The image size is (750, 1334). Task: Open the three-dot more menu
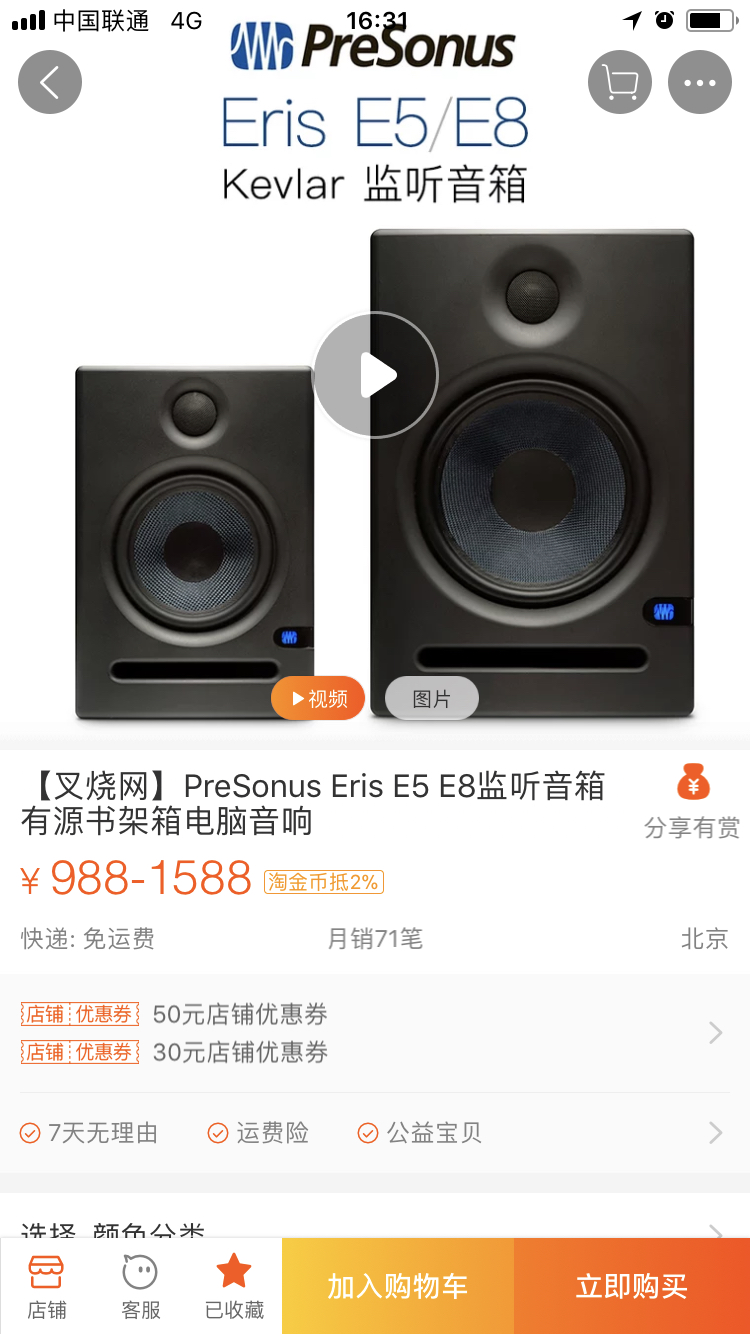(x=700, y=82)
